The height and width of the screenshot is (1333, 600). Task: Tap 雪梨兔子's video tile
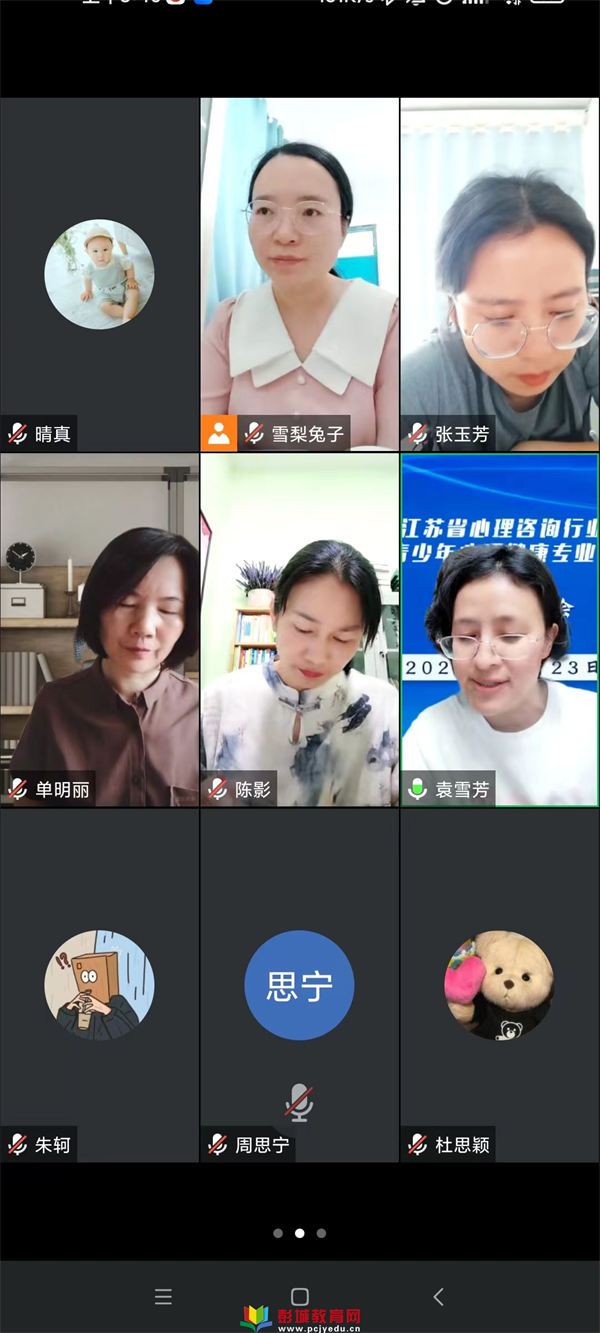pos(299,274)
